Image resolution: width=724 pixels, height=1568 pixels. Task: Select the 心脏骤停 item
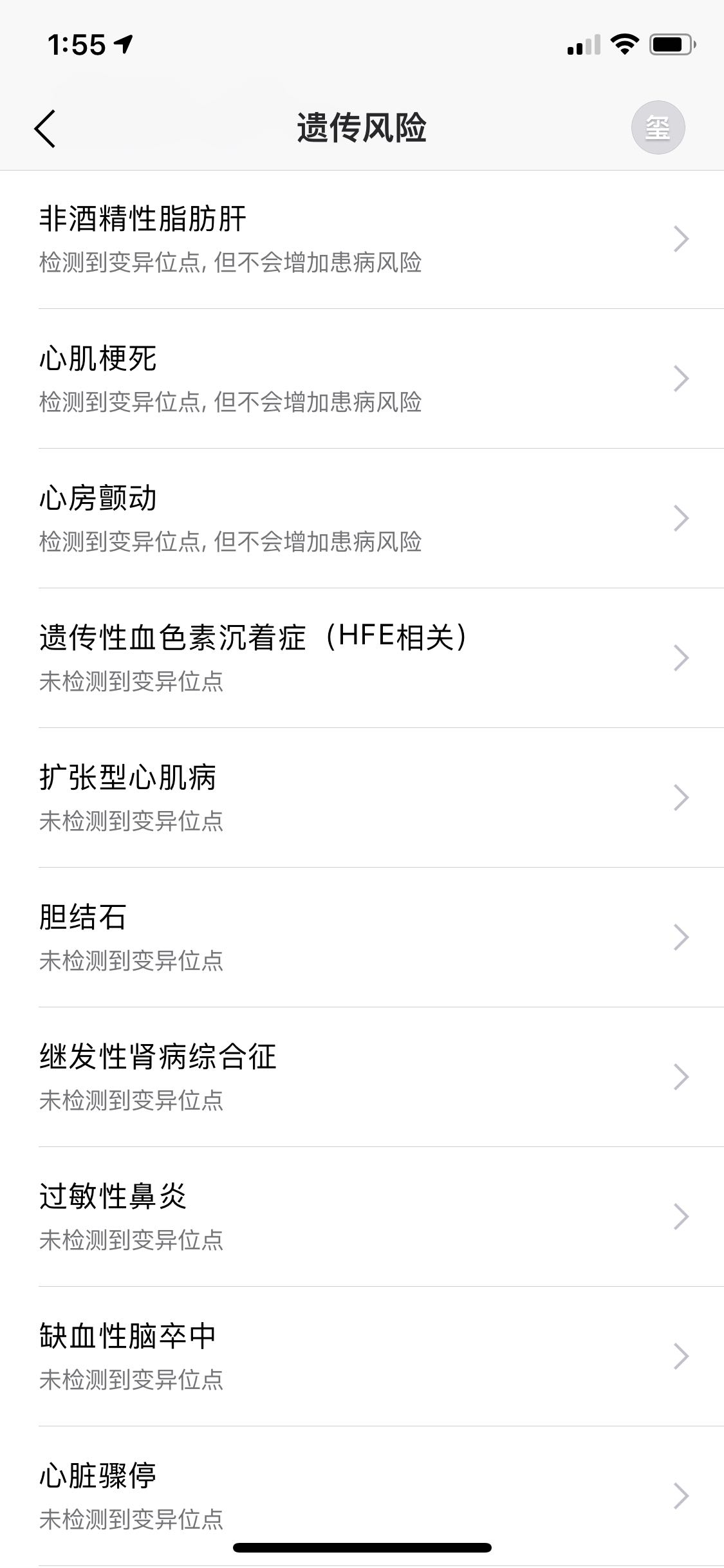click(360, 1495)
